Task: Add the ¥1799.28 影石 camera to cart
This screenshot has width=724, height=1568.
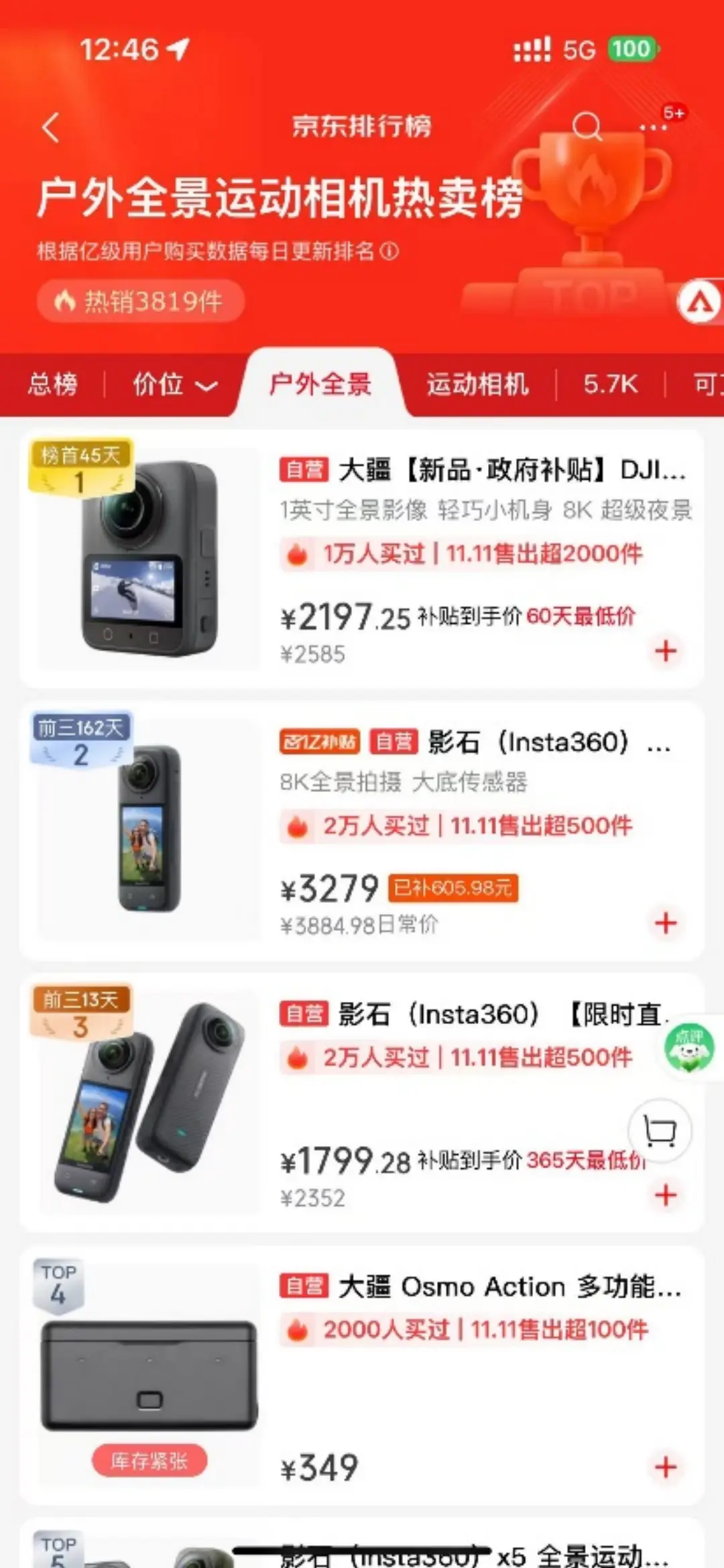Action: 666,1194
